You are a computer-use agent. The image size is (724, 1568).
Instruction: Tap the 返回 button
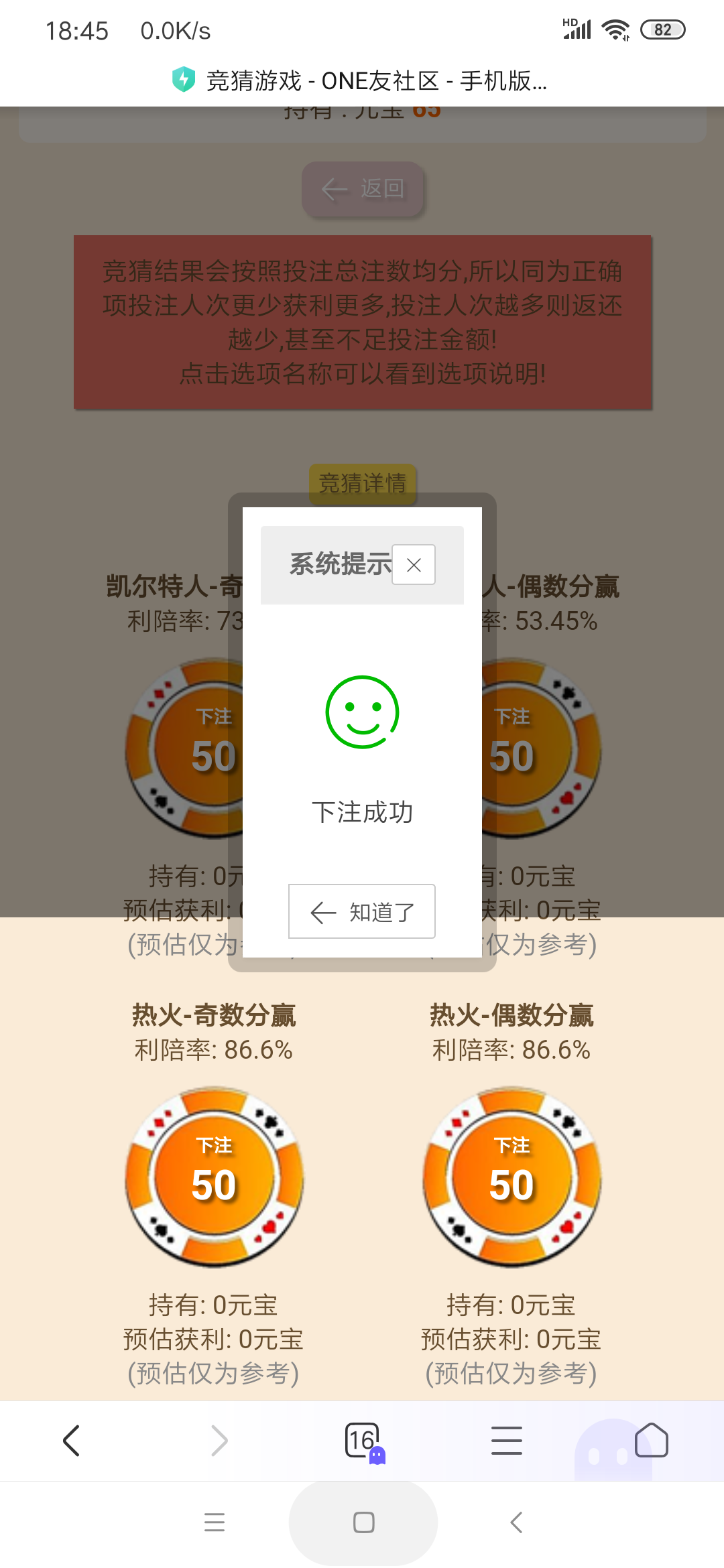tap(362, 190)
